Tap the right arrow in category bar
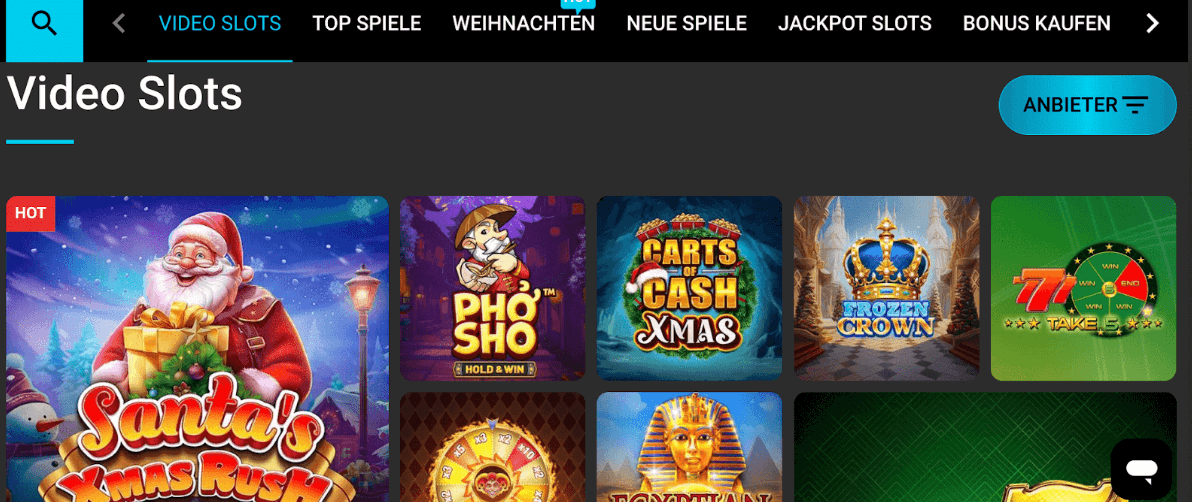This screenshot has height=502, width=1192. point(1152,23)
